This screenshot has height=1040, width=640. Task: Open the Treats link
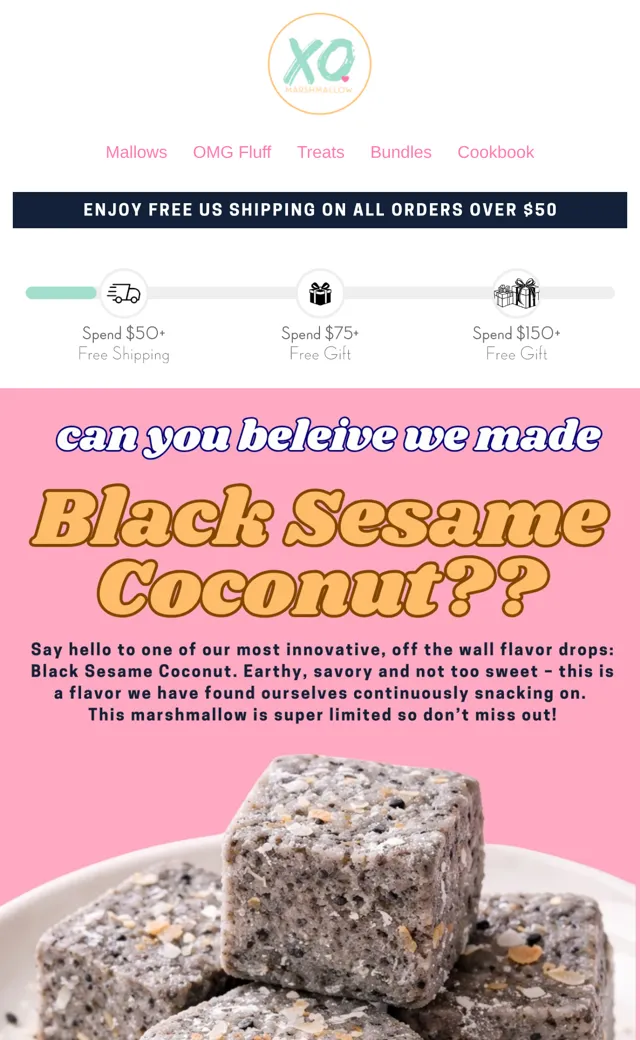(x=320, y=152)
